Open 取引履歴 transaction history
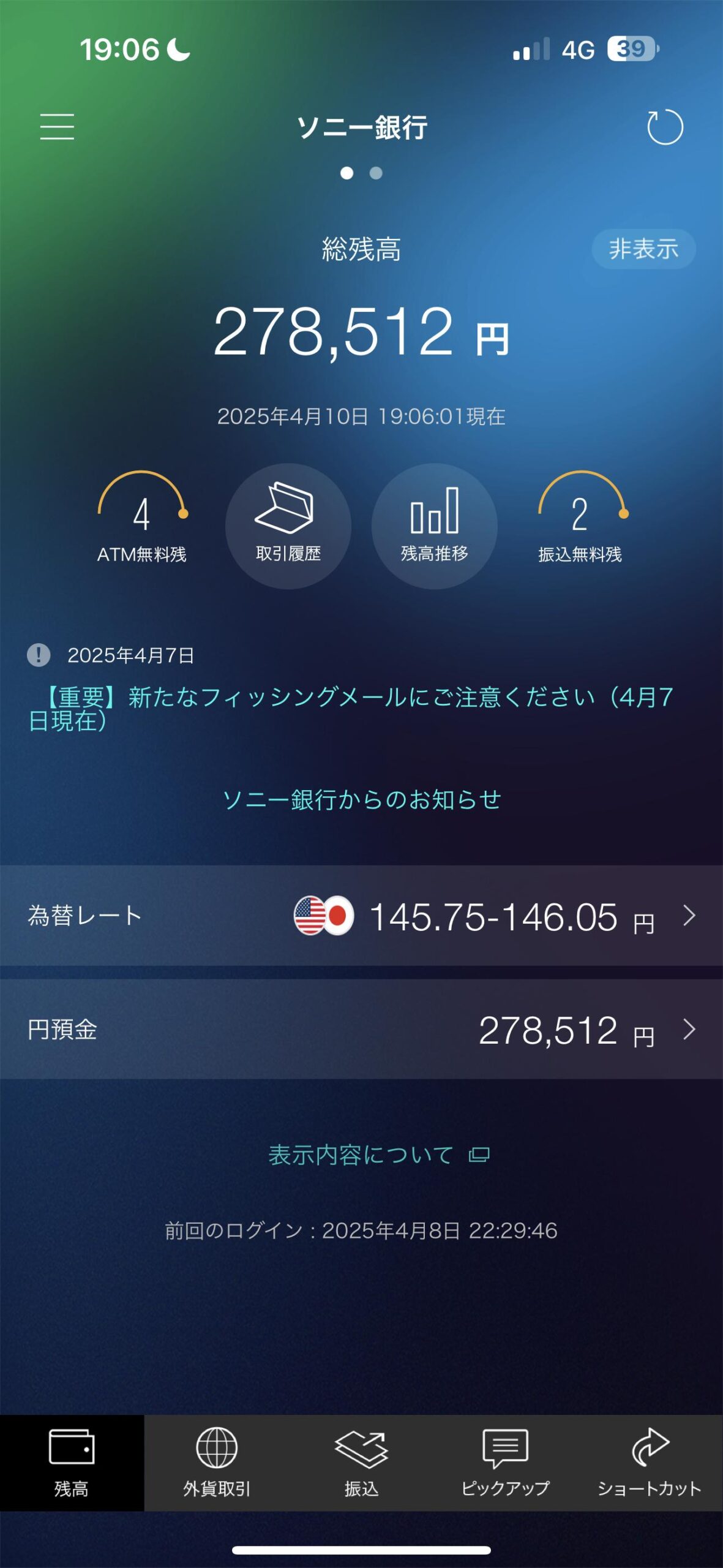This screenshot has height=1568, width=723. [x=288, y=526]
